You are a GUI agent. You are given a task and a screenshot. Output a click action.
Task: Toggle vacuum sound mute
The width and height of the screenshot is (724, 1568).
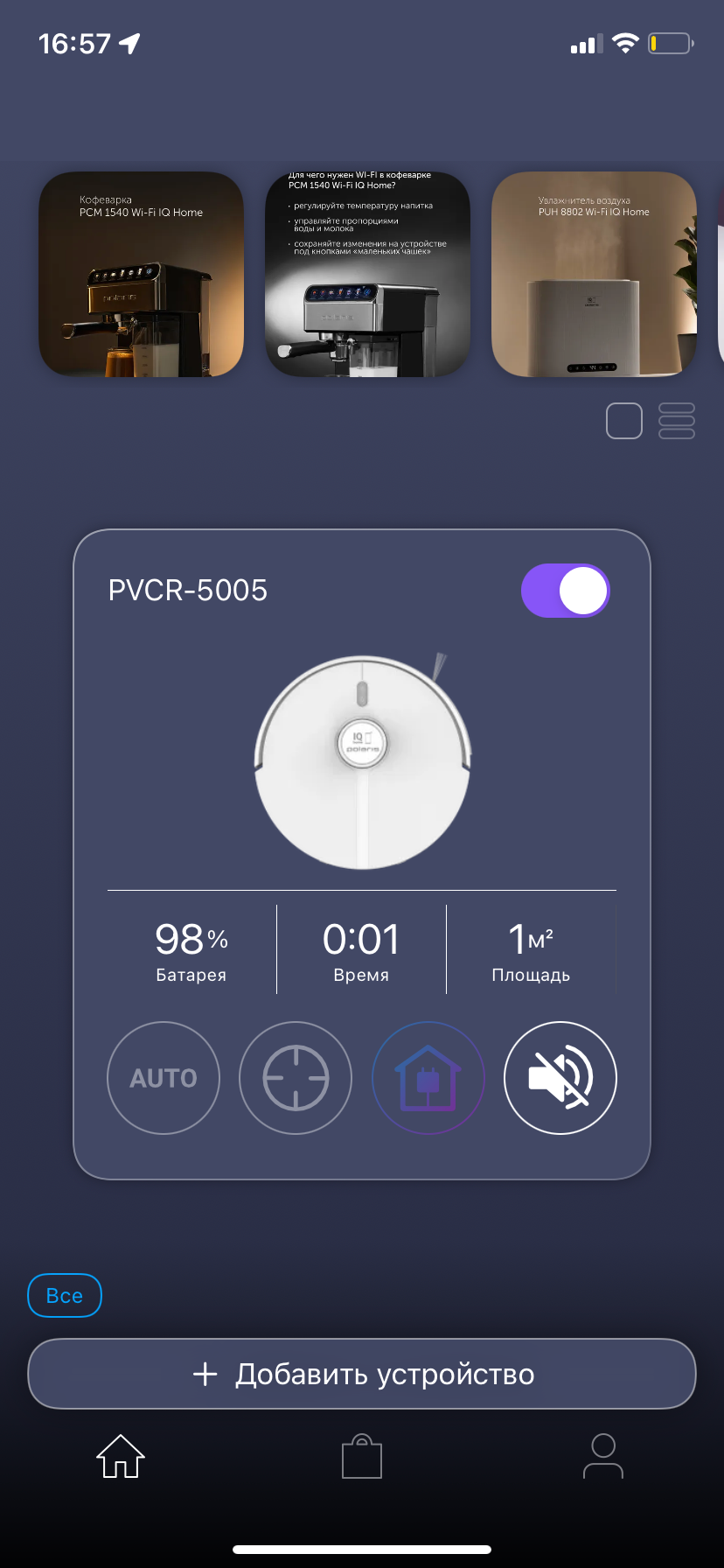pyautogui.click(x=560, y=1078)
